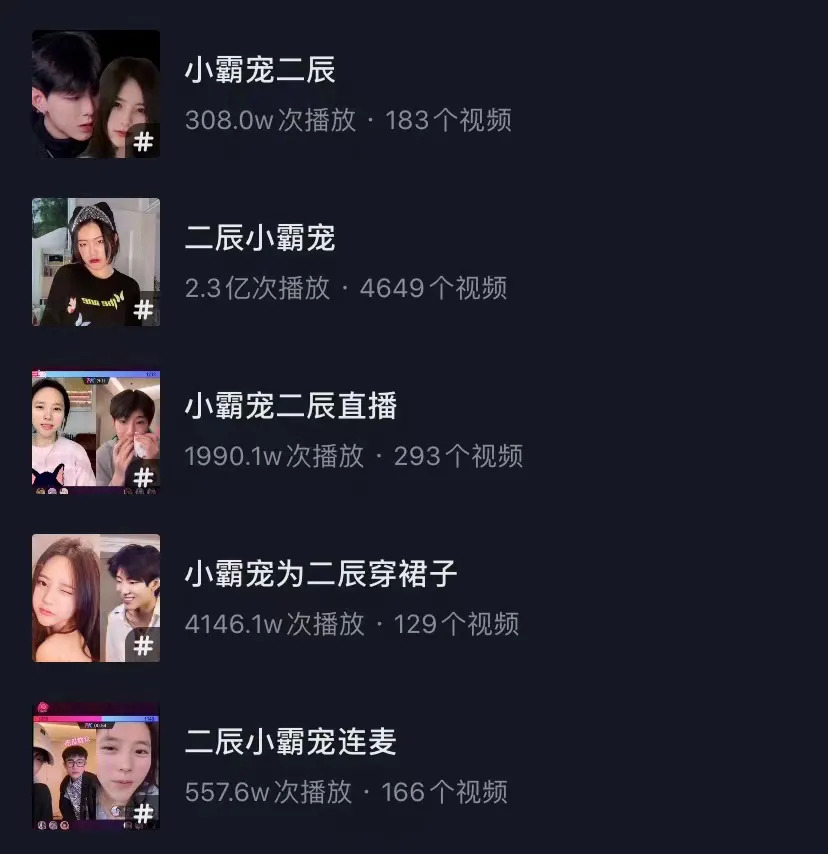
Task: Select the 小霸宠为二辰穿裙子 hashtag
Action: (321, 575)
